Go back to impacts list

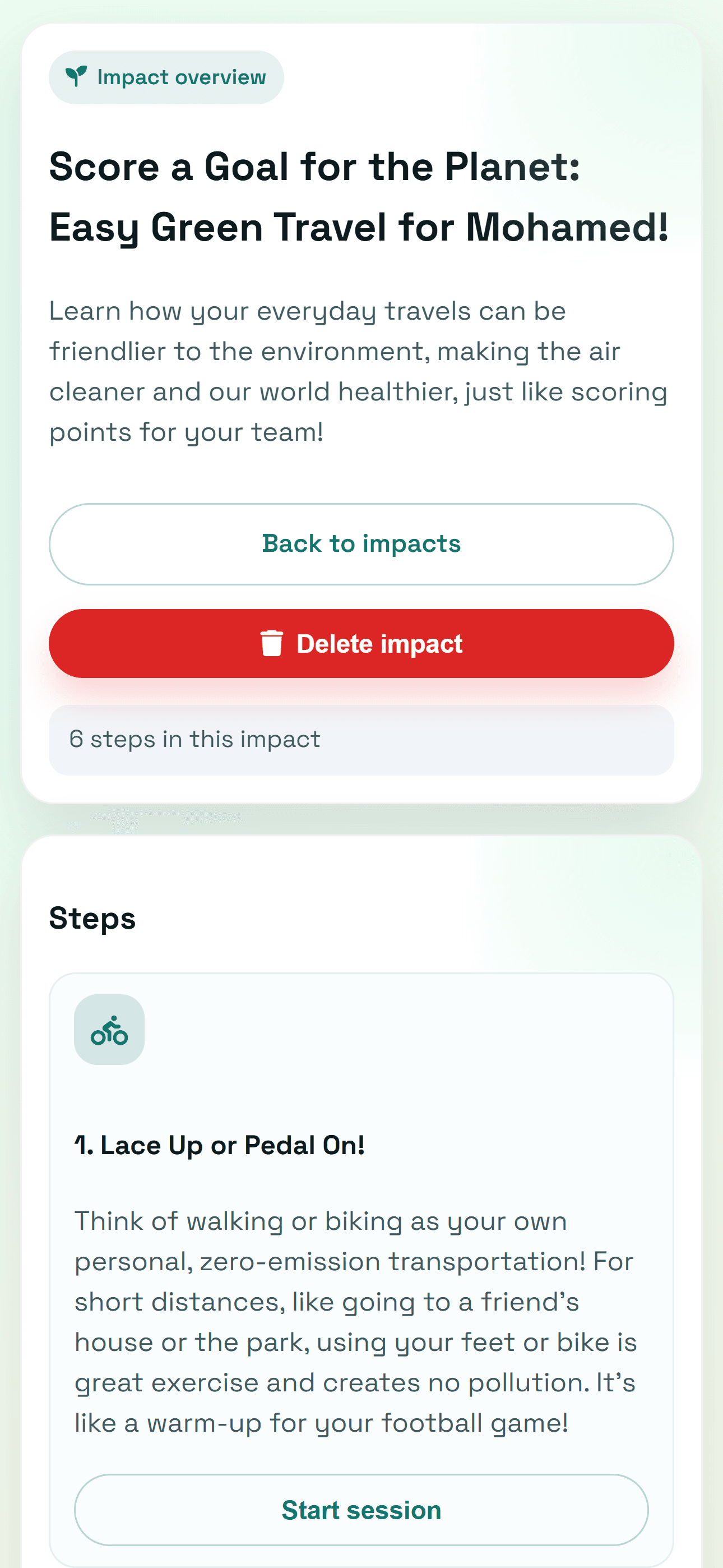pos(361,543)
